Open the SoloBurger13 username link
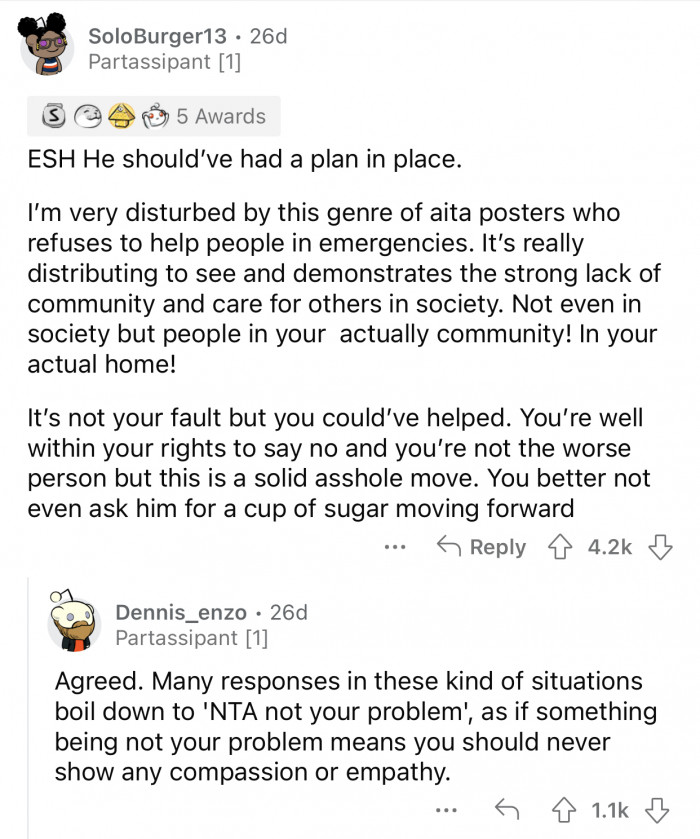 click(x=163, y=36)
